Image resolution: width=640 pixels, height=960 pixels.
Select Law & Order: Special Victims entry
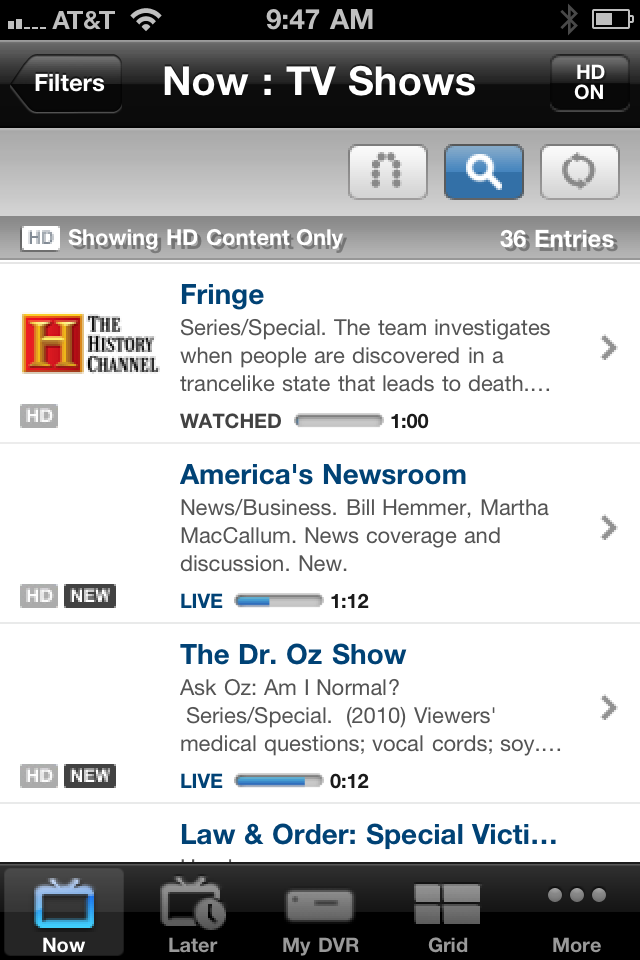click(368, 836)
